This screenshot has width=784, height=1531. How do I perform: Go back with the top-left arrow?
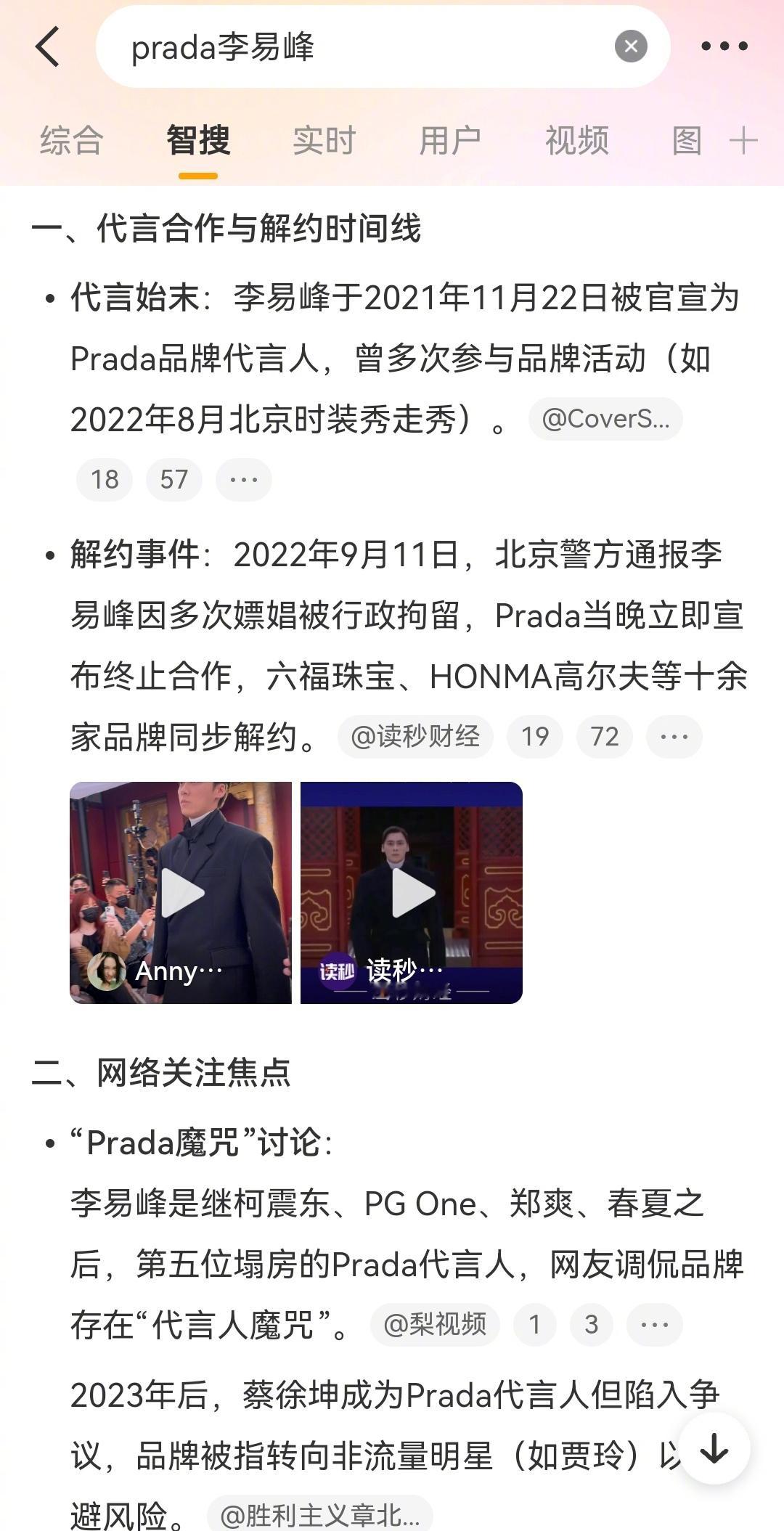tap(48, 46)
